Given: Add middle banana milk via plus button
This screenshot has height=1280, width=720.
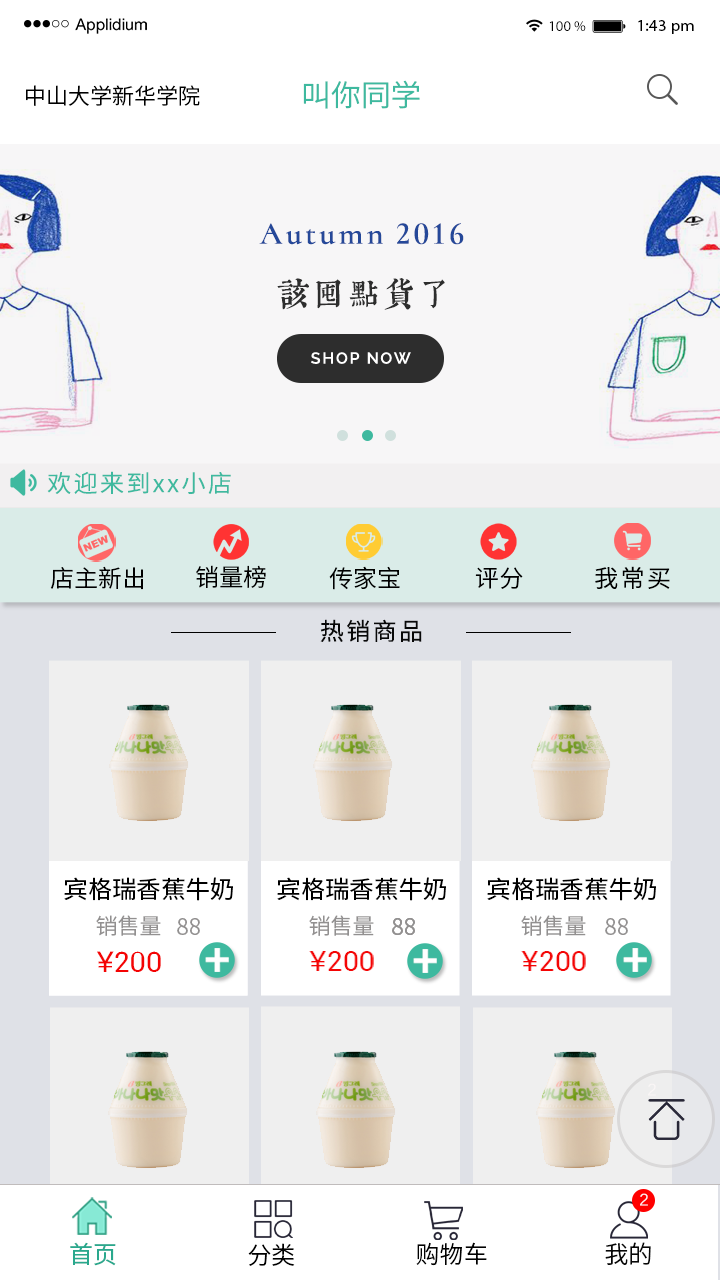Looking at the screenshot, I should (424, 958).
